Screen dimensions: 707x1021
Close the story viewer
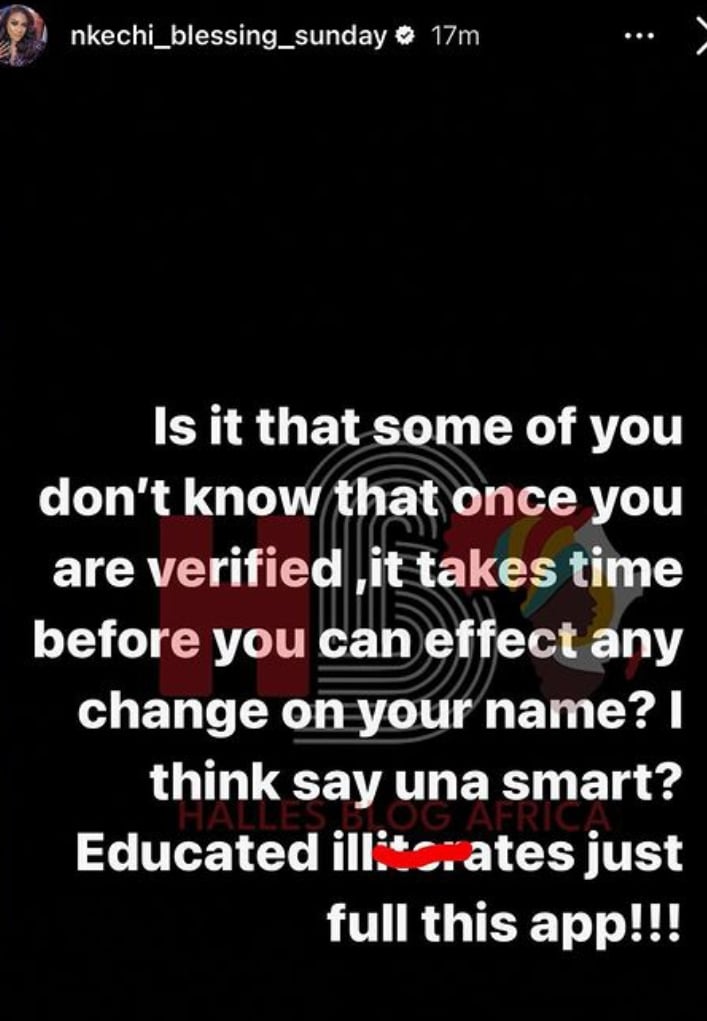(x=698, y=37)
